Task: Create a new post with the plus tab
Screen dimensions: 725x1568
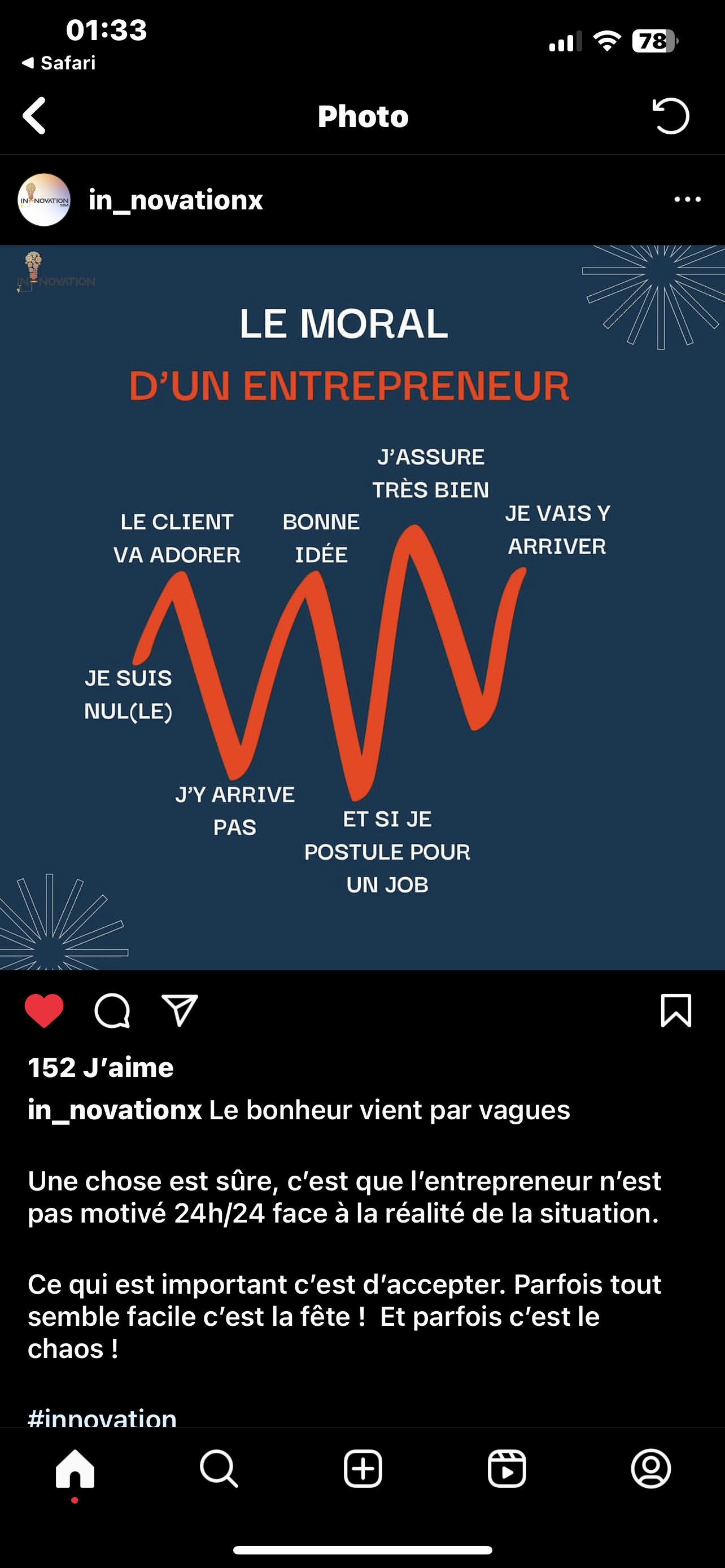Action: coord(363,1469)
